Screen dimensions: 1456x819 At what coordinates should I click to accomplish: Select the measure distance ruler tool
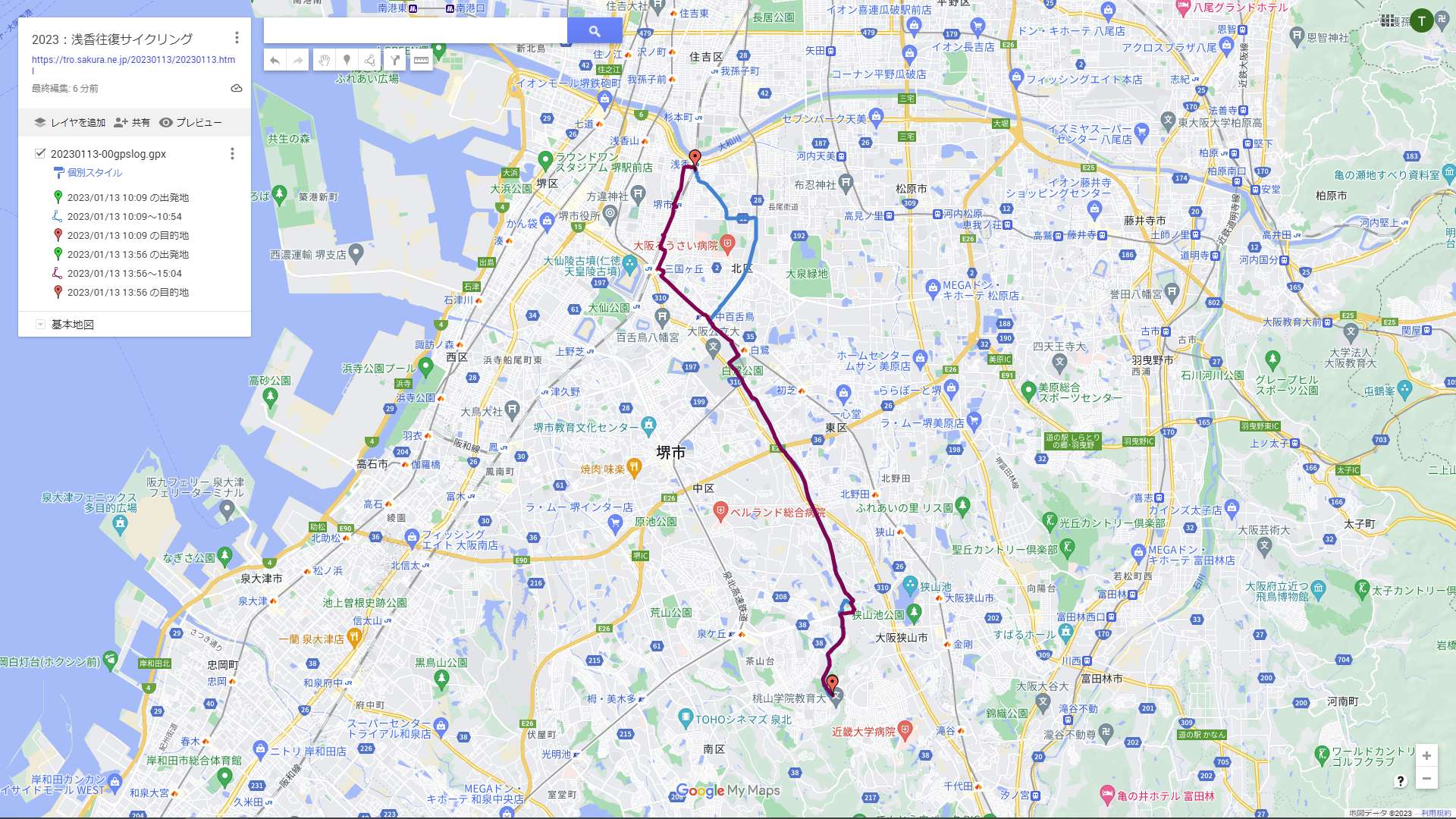click(421, 60)
